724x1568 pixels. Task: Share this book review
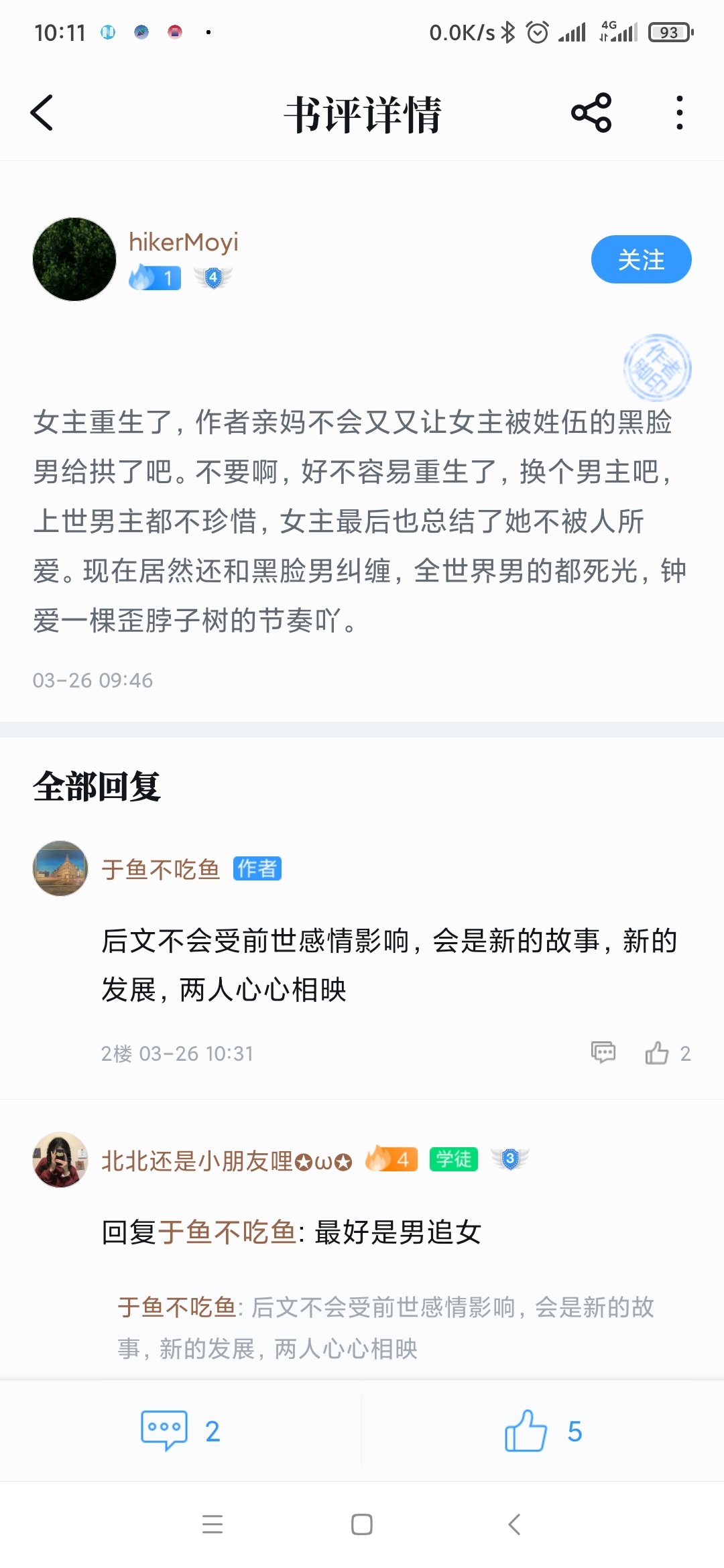591,113
